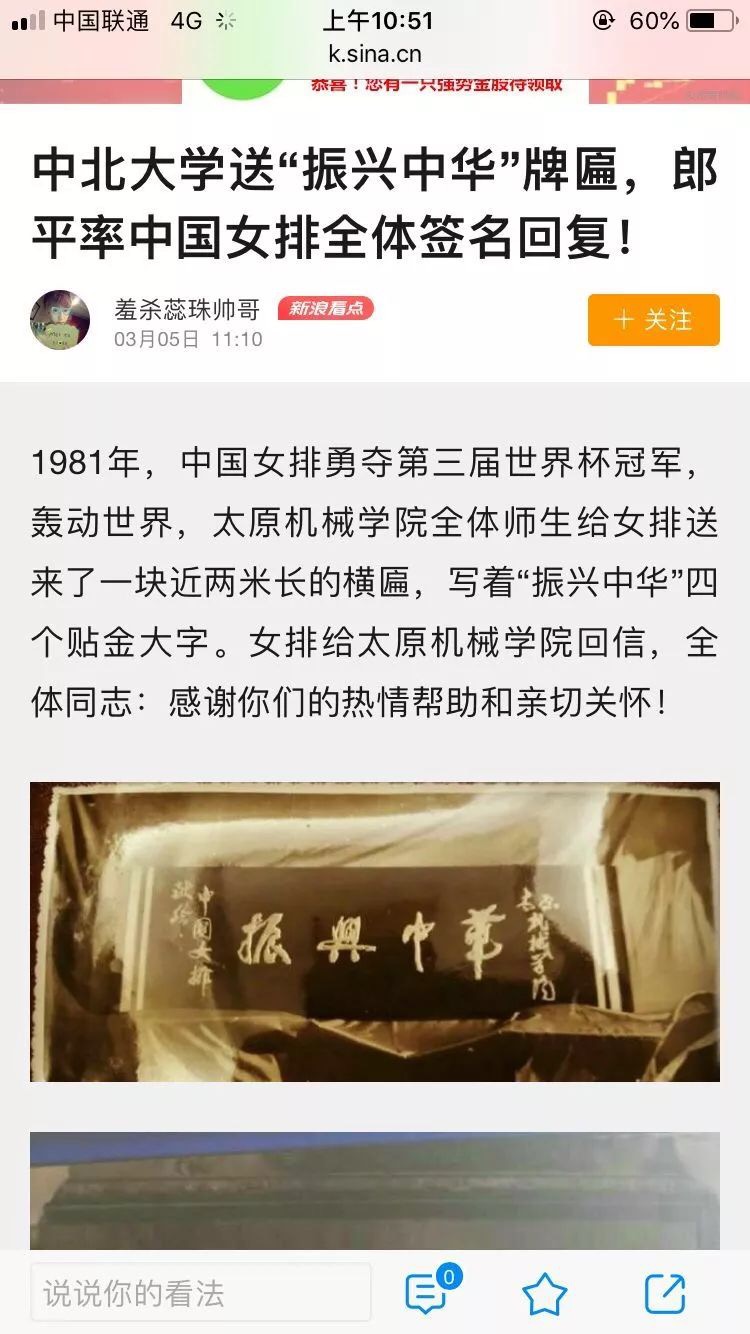Open the author's profile avatar
750x1334 pixels.
pos(60,320)
